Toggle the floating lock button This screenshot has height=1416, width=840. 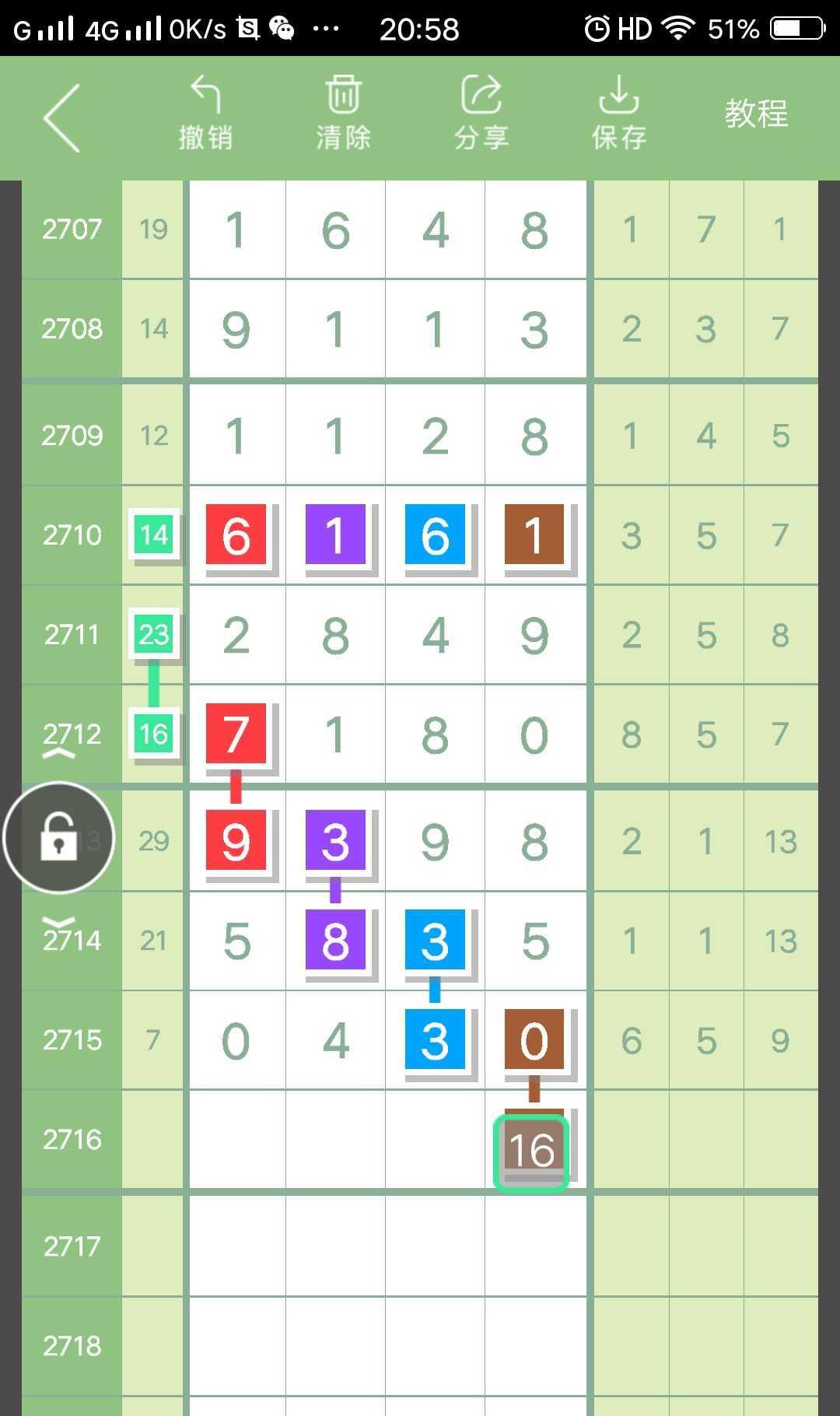[59, 838]
